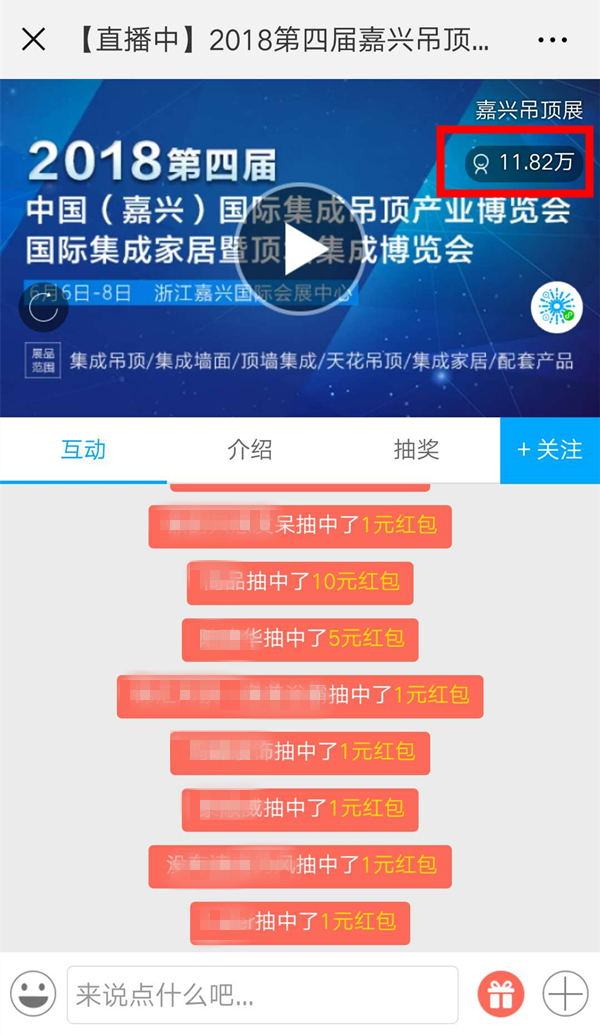Open the mini program code icon

(x=557, y=307)
